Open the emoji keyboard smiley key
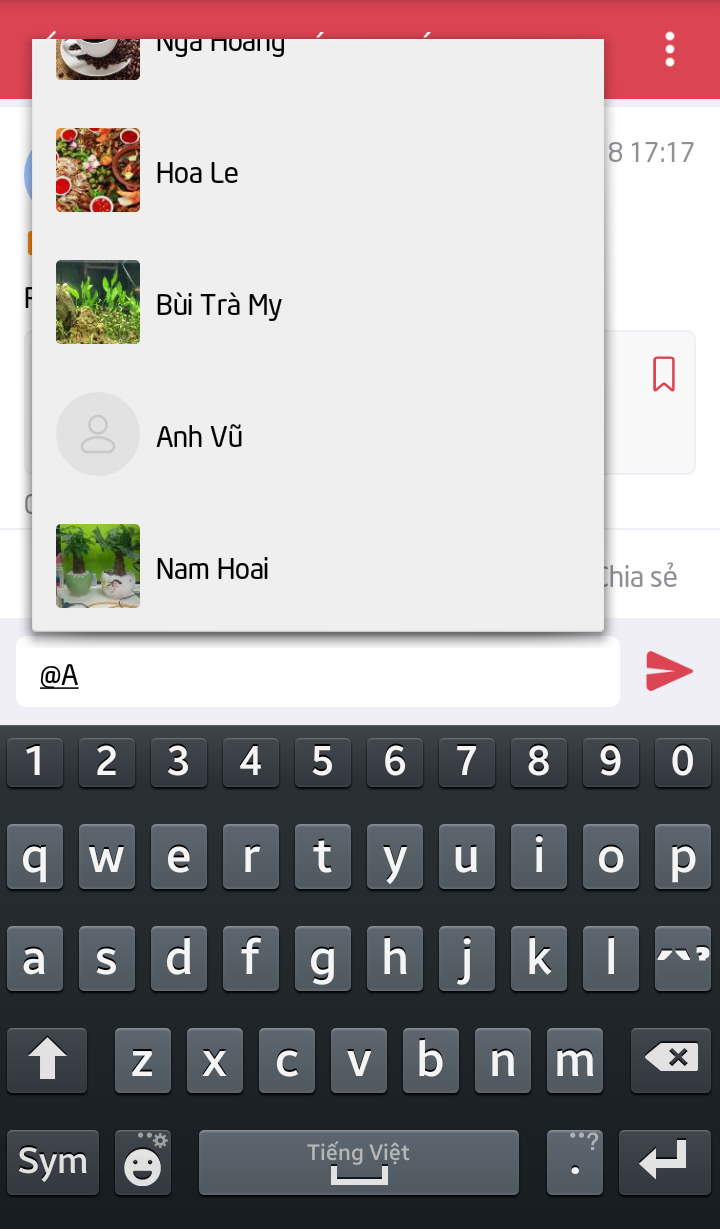This screenshot has width=720, height=1229. pyautogui.click(x=143, y=1163)
